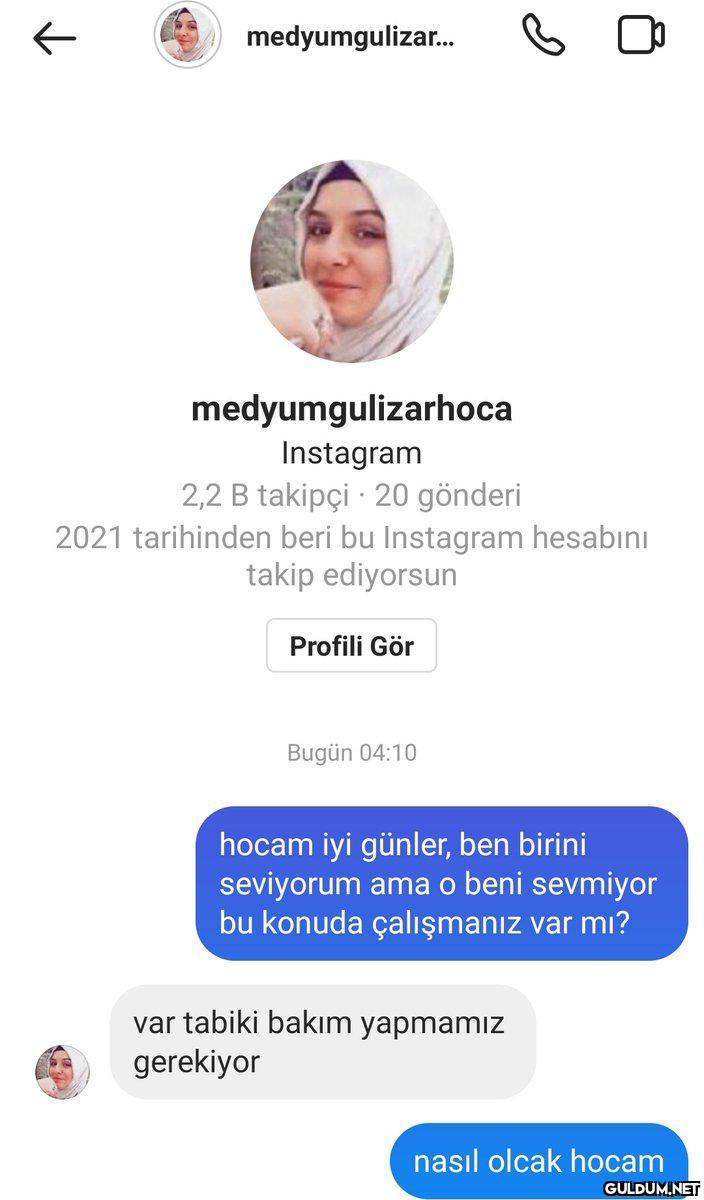Start a video call from the header

641,35
